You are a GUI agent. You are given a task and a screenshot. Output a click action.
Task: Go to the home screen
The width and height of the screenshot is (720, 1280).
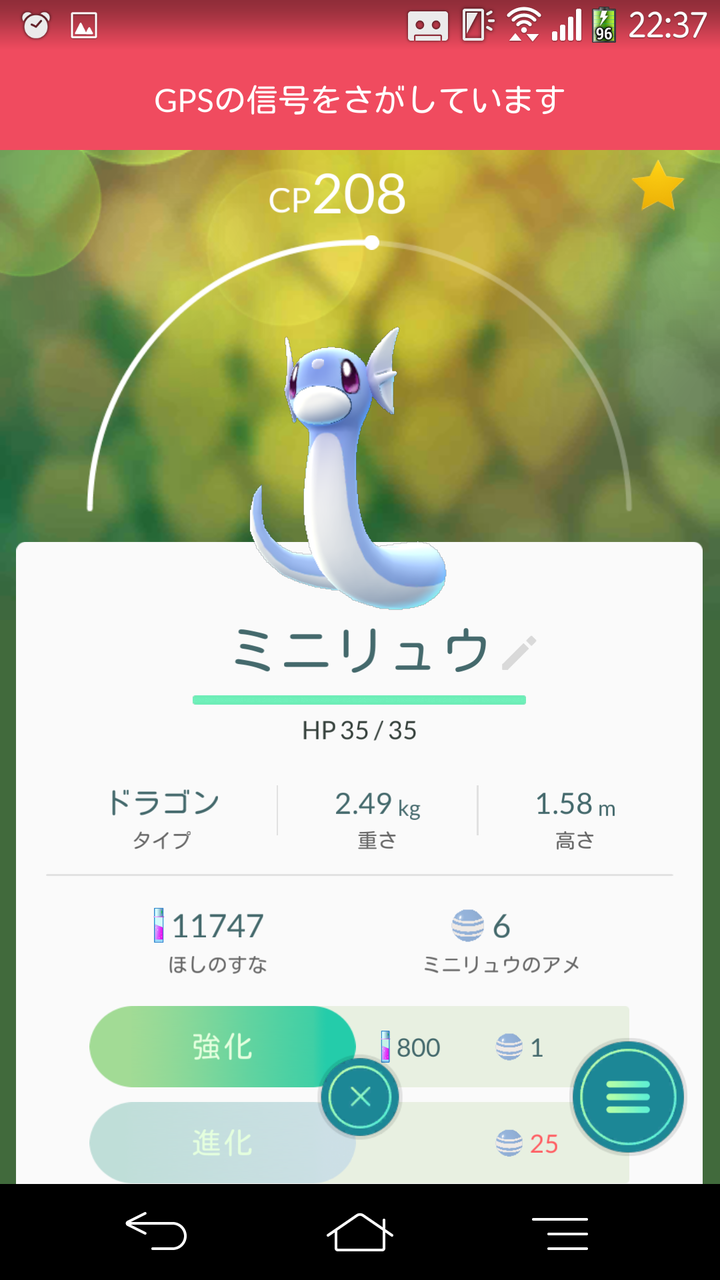tap(360, 1232)
